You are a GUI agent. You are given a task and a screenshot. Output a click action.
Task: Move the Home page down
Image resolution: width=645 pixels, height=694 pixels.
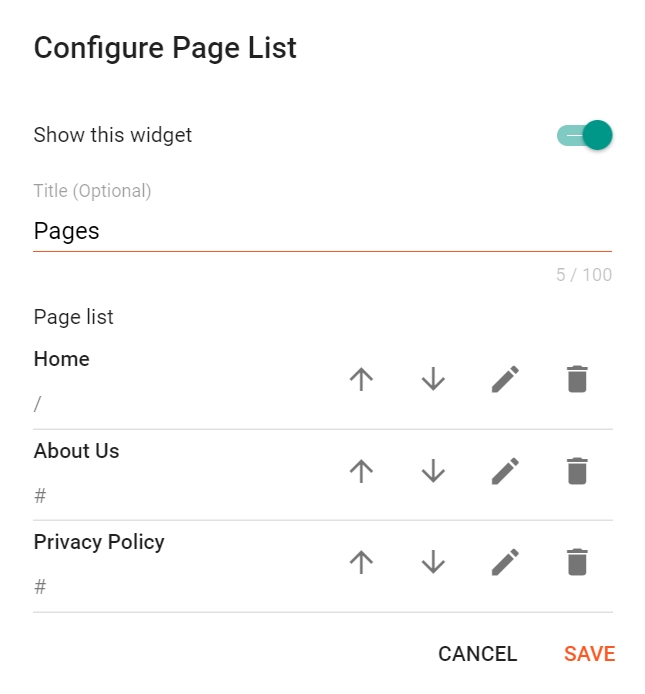tap(433, 379)
